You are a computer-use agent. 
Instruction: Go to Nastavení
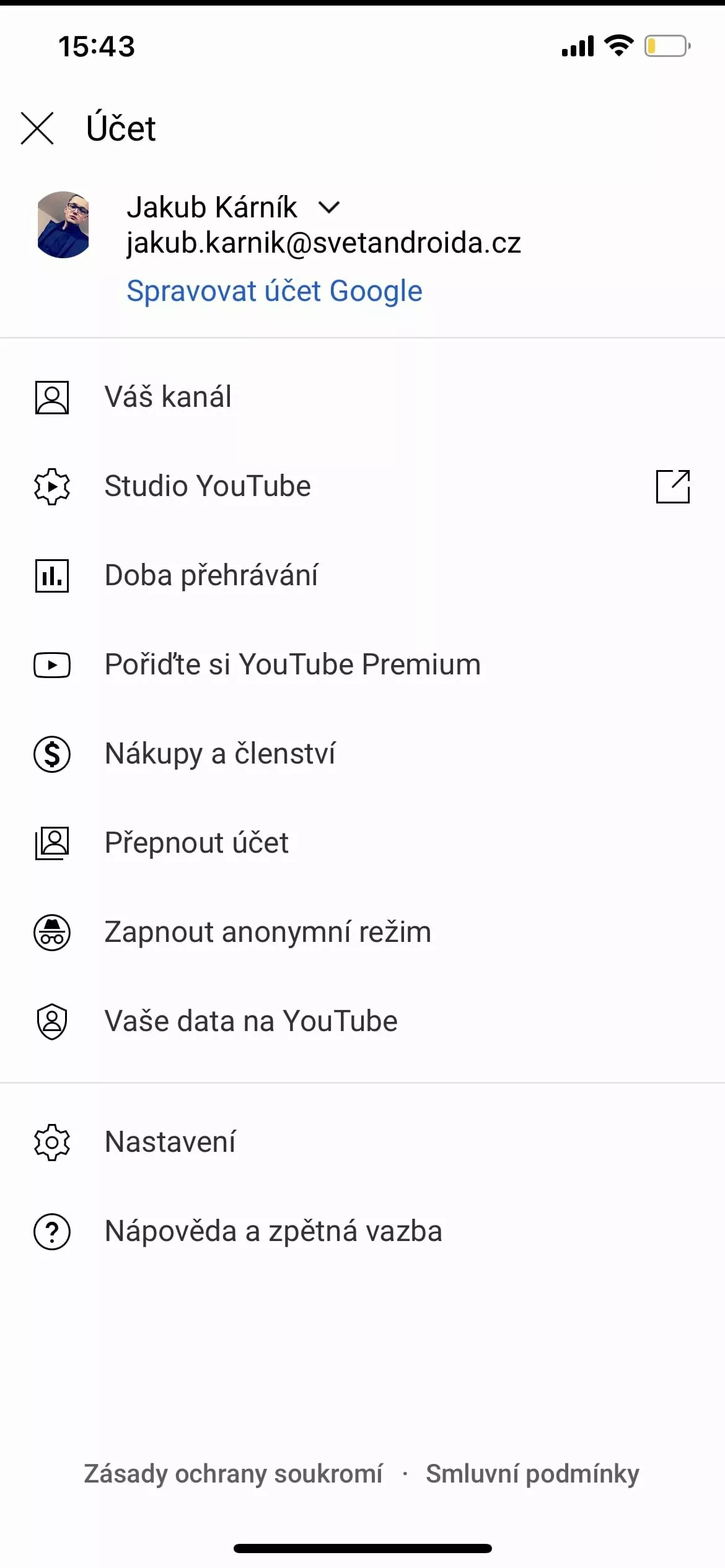coord(362,1142)
